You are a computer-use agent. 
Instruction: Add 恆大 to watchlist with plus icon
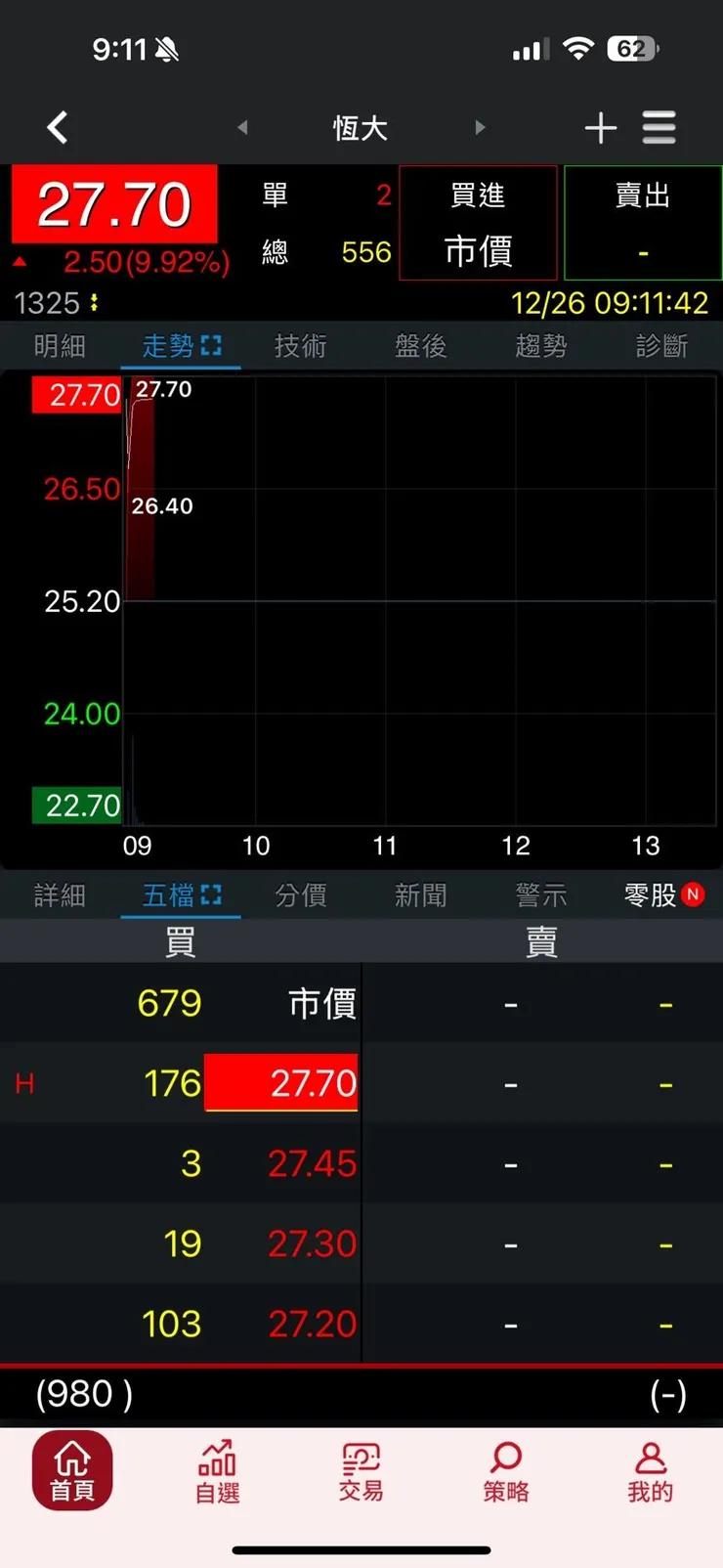pos(601,127)
